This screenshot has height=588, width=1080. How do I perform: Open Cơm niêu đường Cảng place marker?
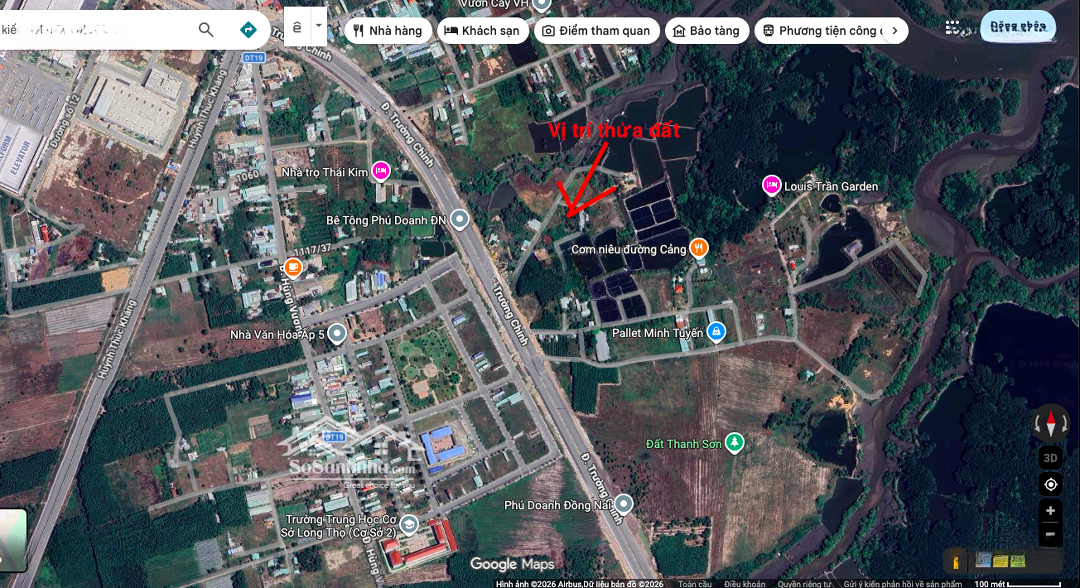tap(700, 248)
